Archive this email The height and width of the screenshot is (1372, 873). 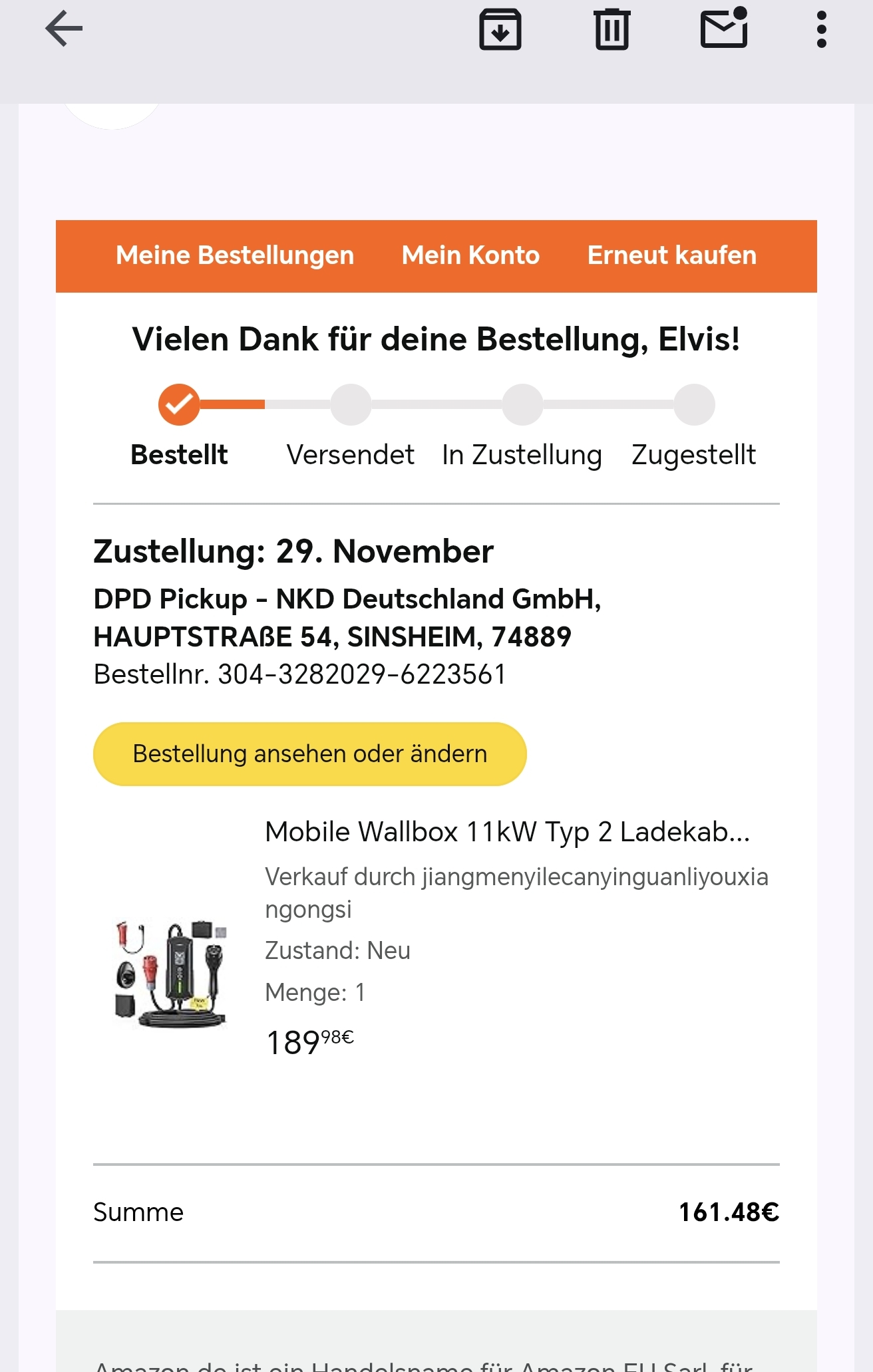tap(500, 30)
